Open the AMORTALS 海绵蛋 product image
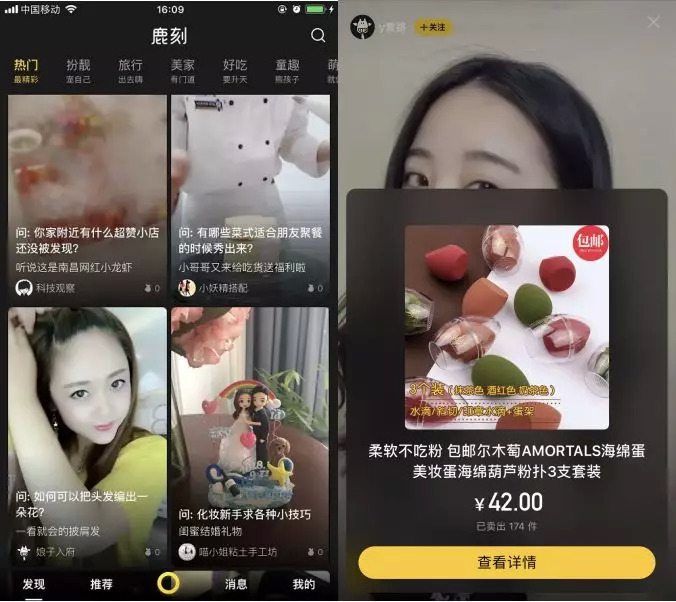Image resolution: width=676 pixels, height=602 pixels. tap(507, 312)
